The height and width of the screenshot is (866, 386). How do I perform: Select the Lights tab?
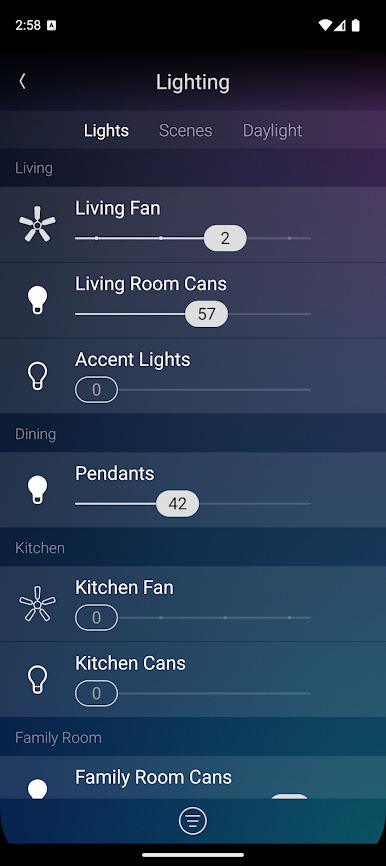pyautogui.click(x=107, y=130)
